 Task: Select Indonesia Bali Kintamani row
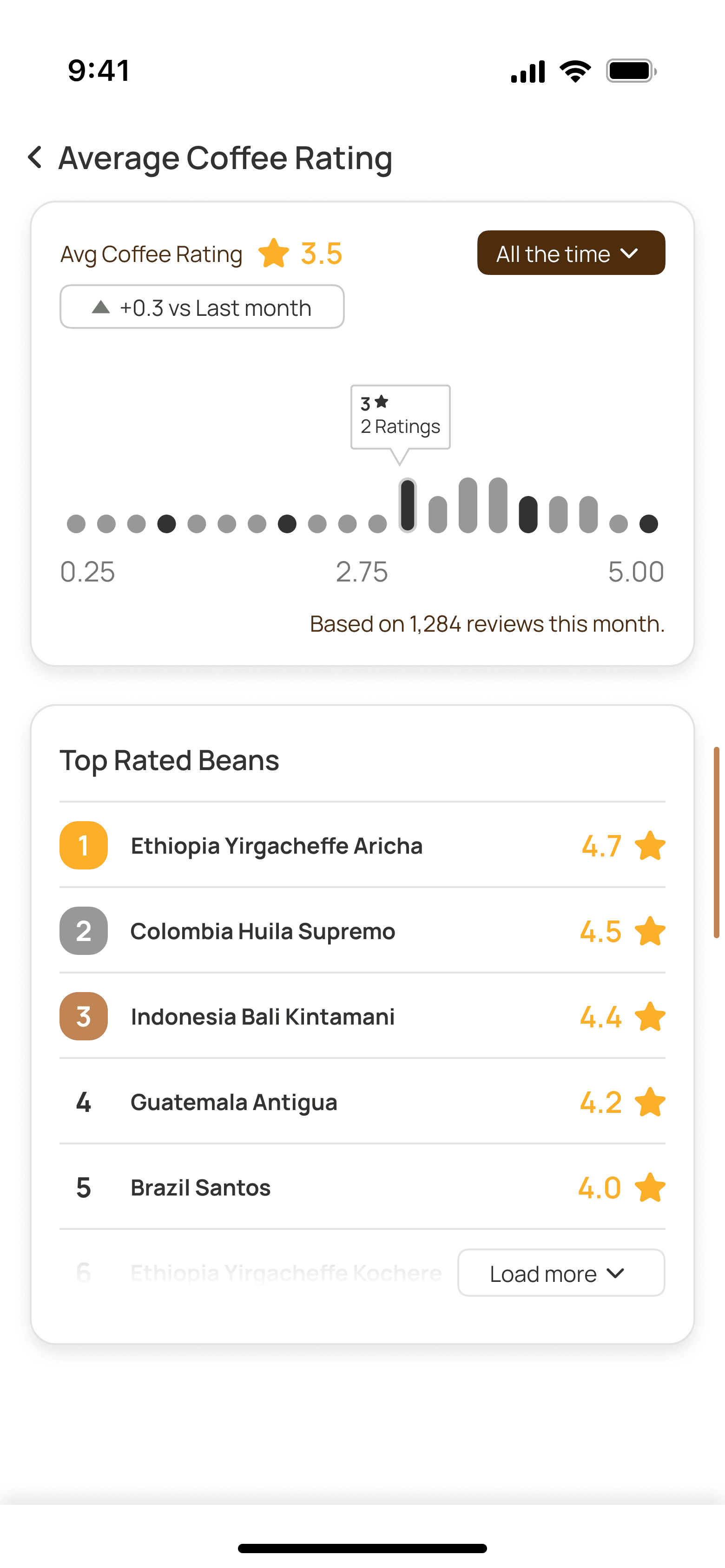pyautogui.click(x=362, y=1017)
